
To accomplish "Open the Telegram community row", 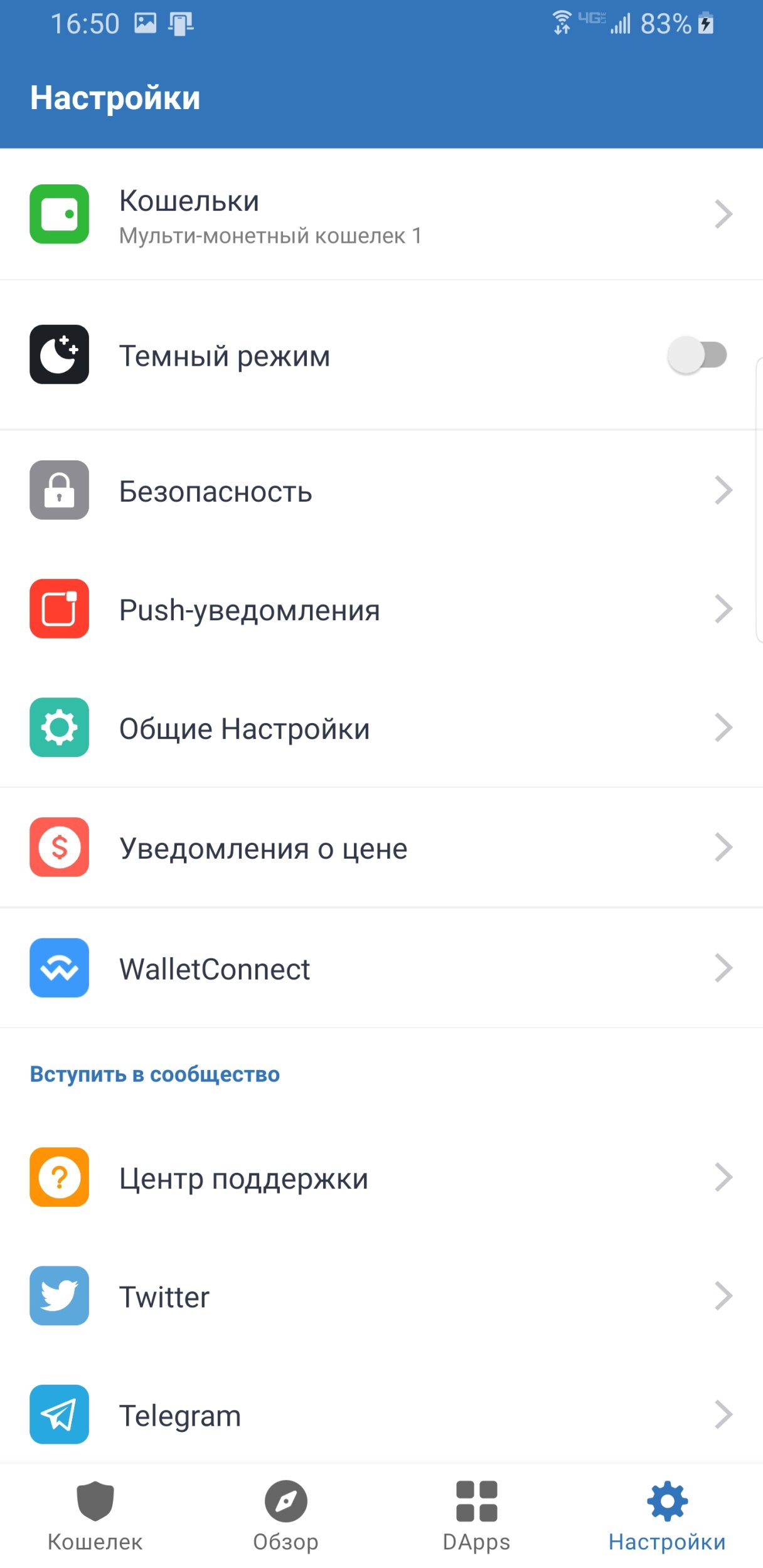I will [x=381, y=1414].
